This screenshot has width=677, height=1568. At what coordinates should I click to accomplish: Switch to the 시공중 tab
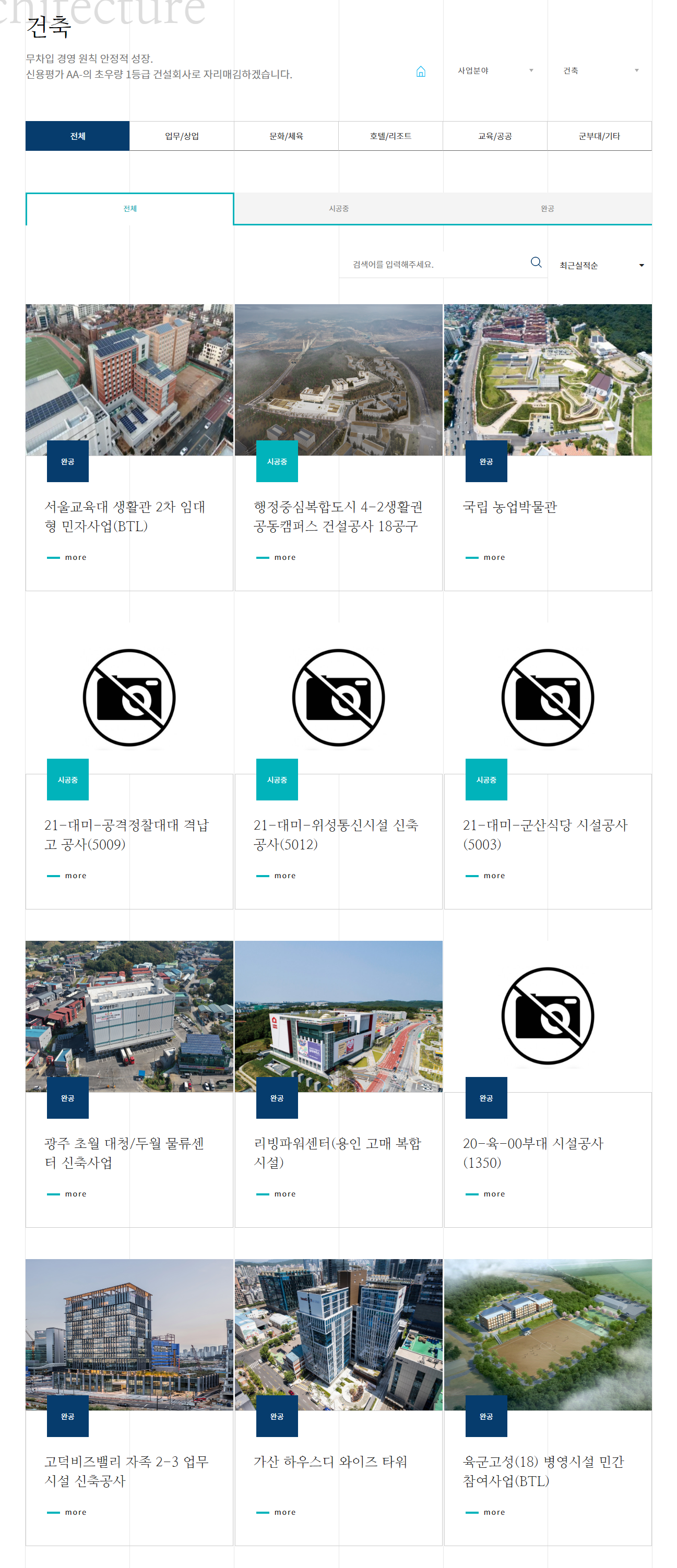pyautogui.click(x=338, y=208)
